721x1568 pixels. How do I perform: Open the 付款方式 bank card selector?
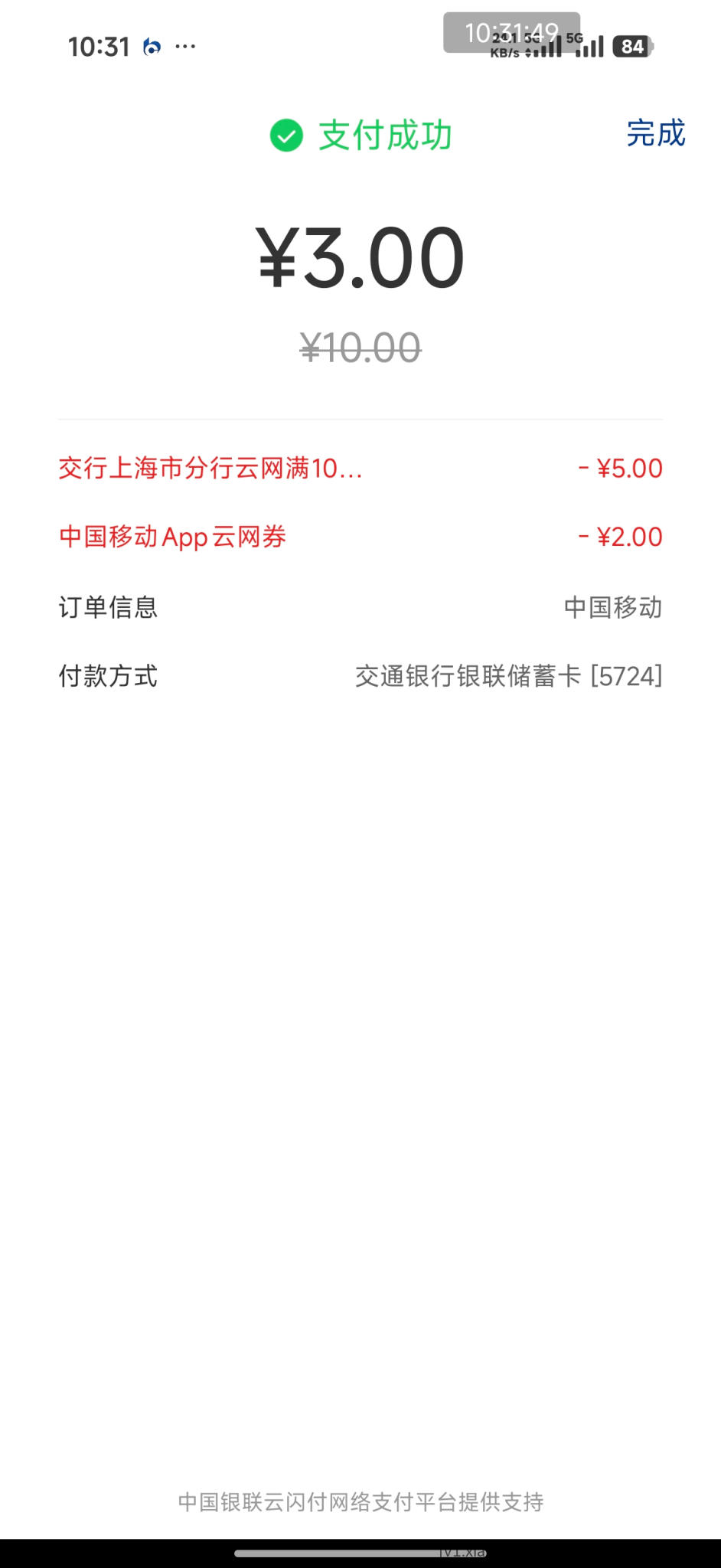point(508,677)
